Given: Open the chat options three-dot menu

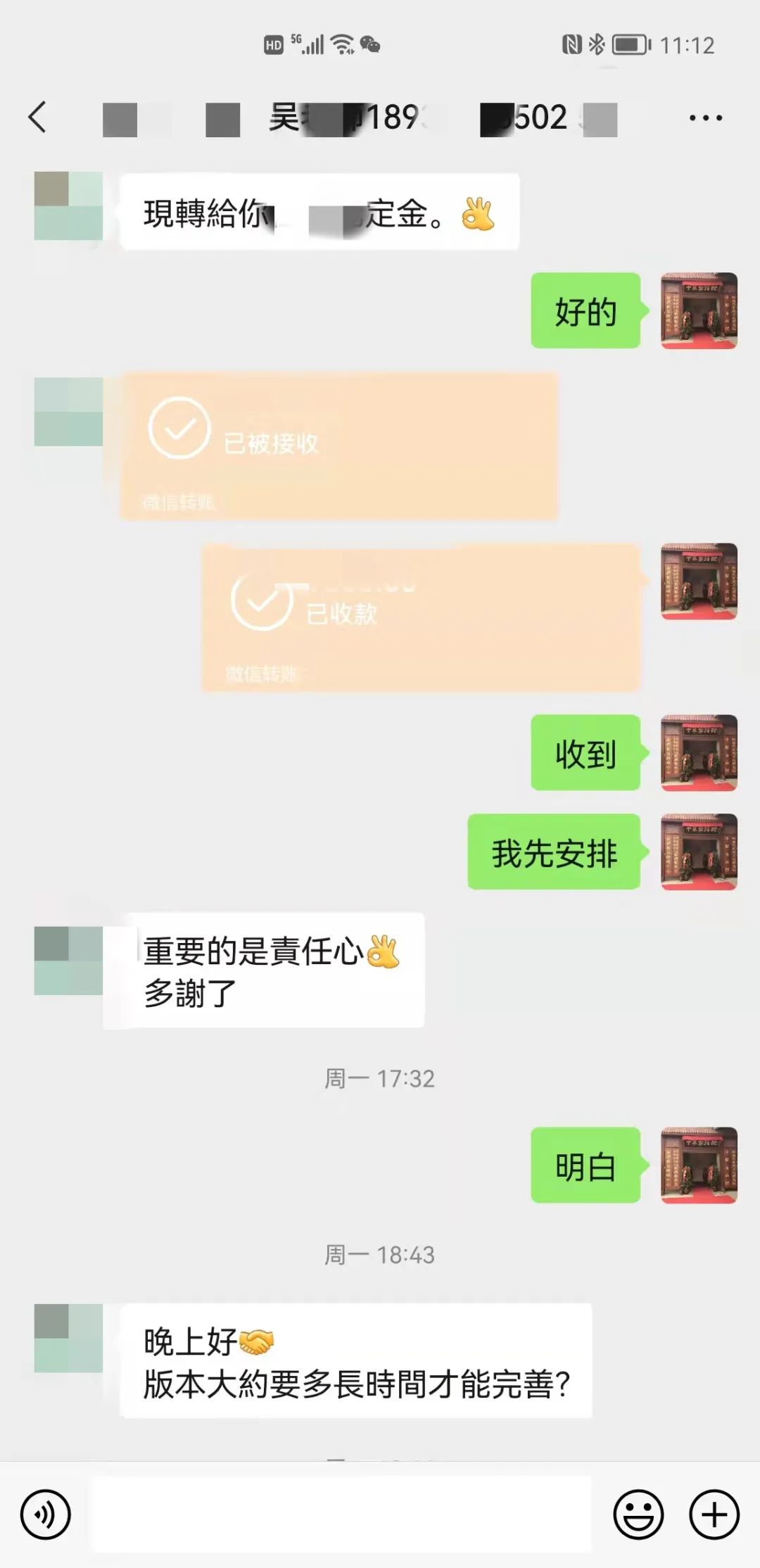Looking at the screenshot, I should point(705,118).
